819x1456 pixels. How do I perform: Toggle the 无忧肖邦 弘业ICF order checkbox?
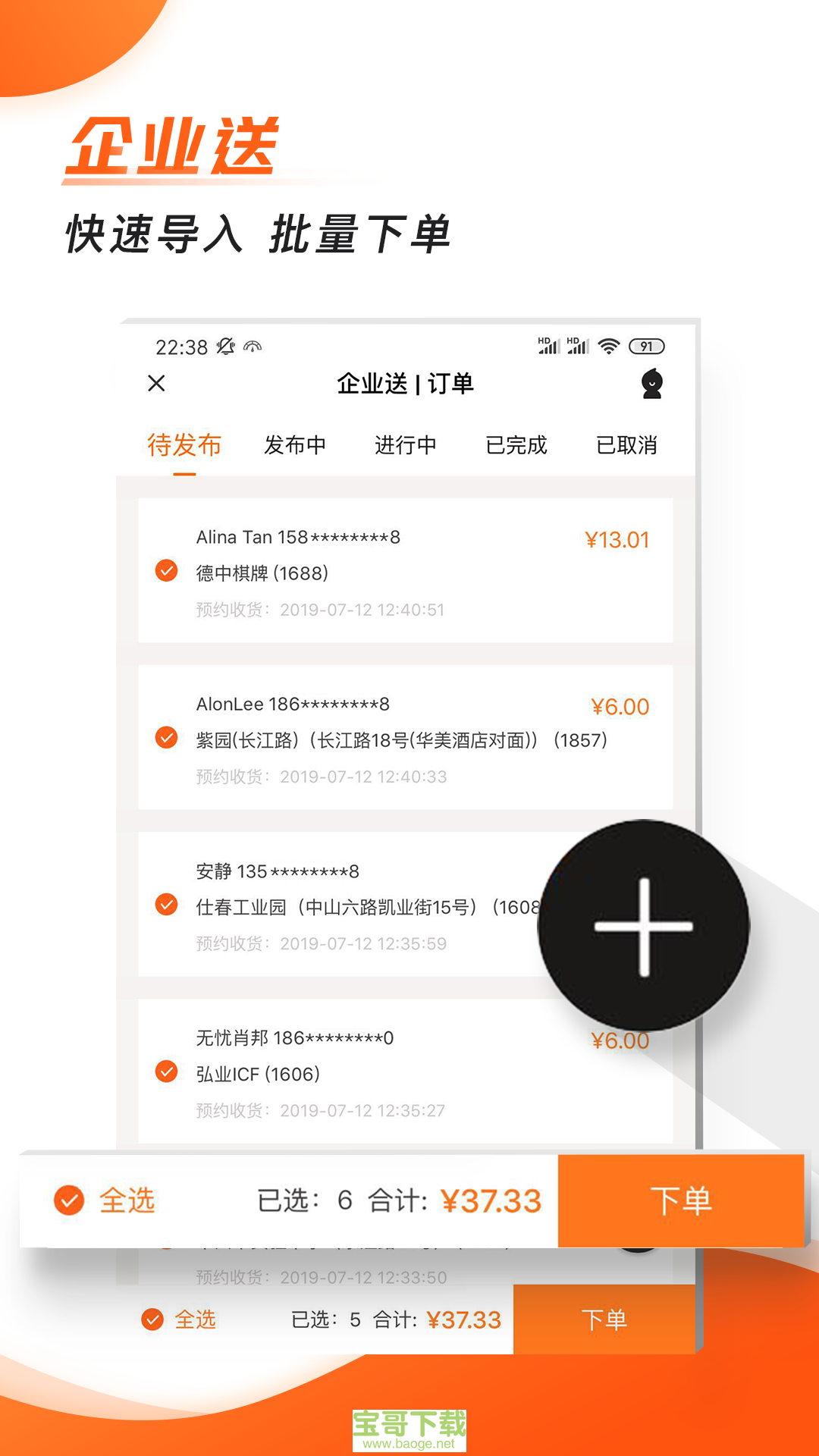[x=166, y=1072]
